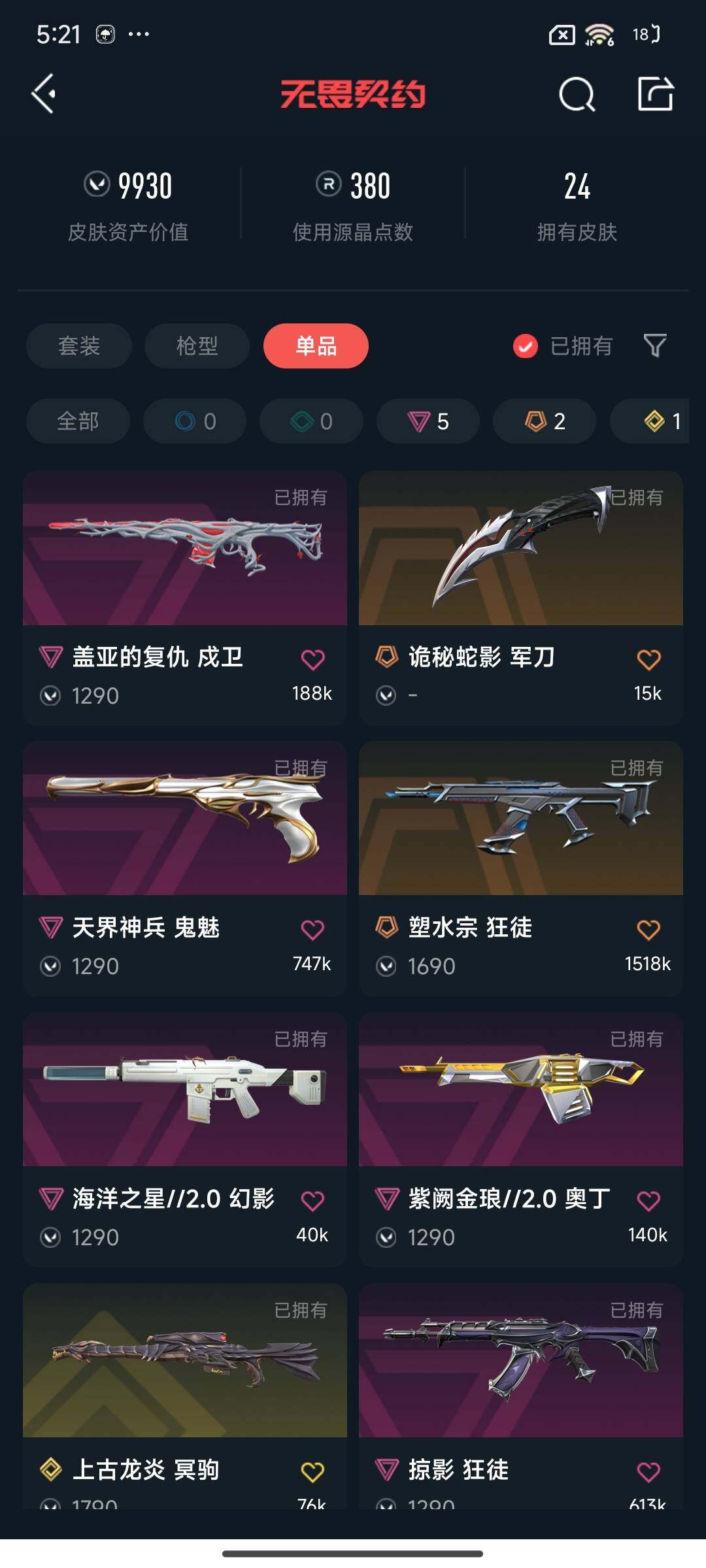Select the 单品 tab

[316, 346]
